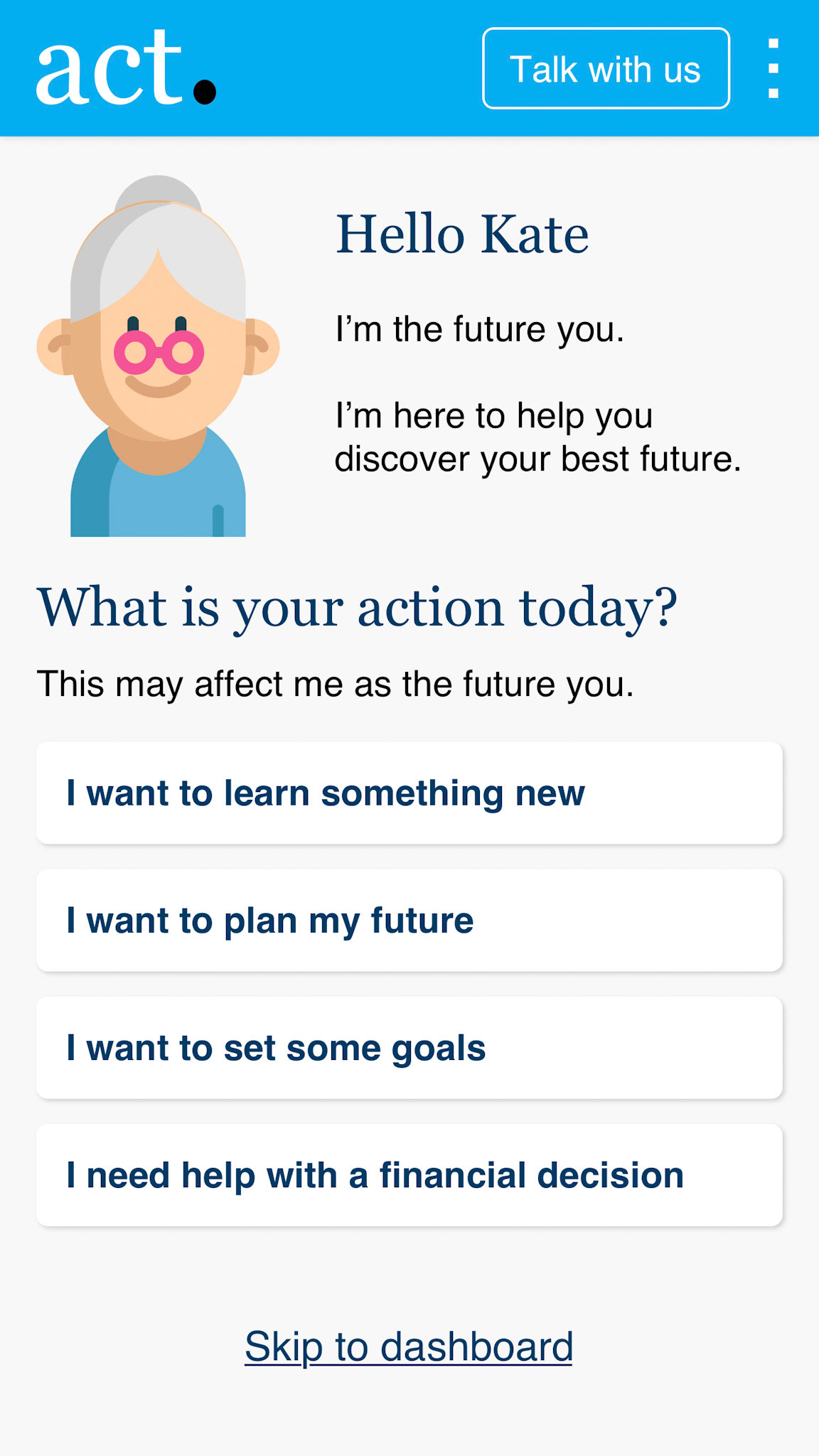Select I want to learn something new
Image resolution: width=819 pixels, height=1456 pixels.
pyautogui.click(x=409, y=793)
